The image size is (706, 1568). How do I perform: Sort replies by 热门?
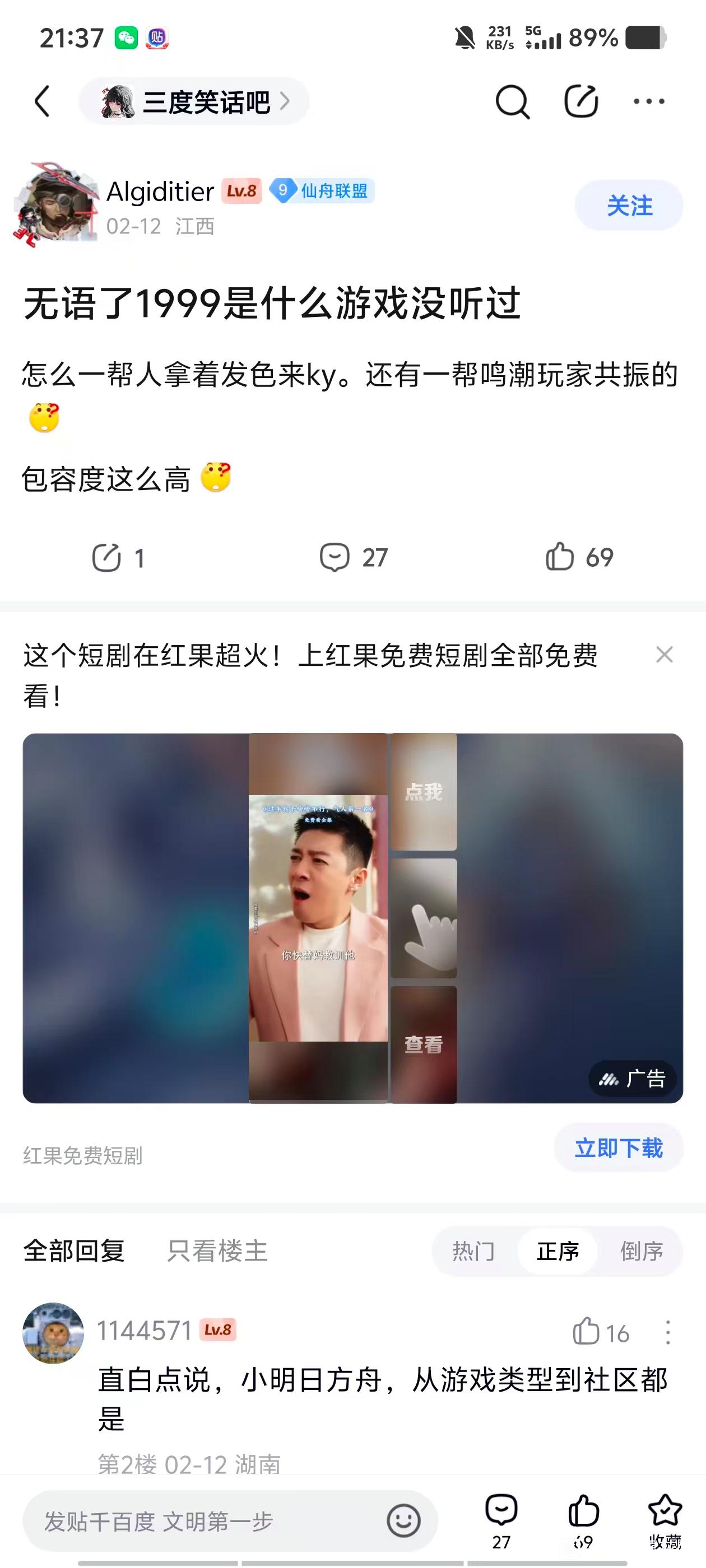pos(473,1252)
